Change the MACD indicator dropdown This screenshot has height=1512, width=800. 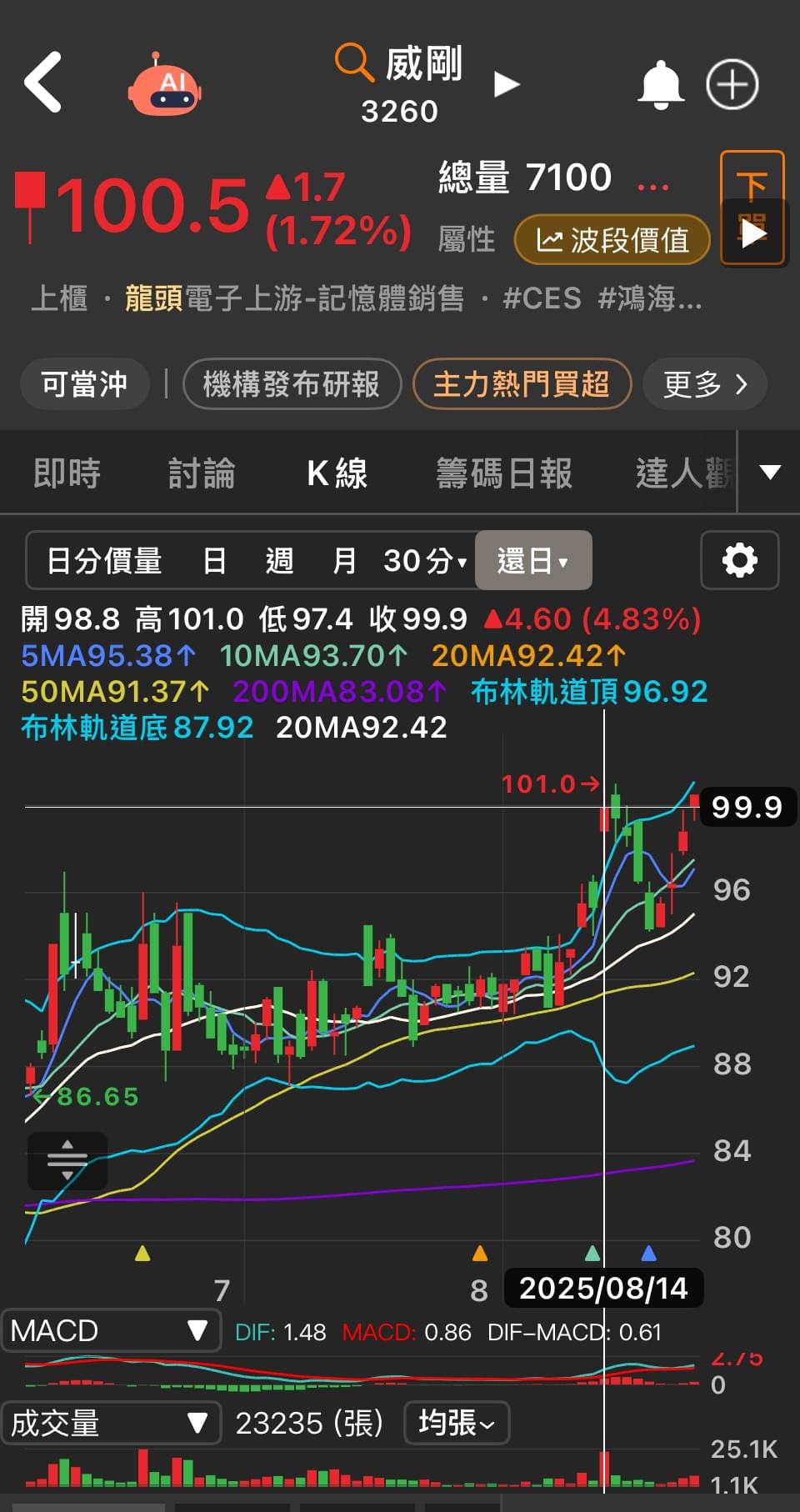(110, 1330)
